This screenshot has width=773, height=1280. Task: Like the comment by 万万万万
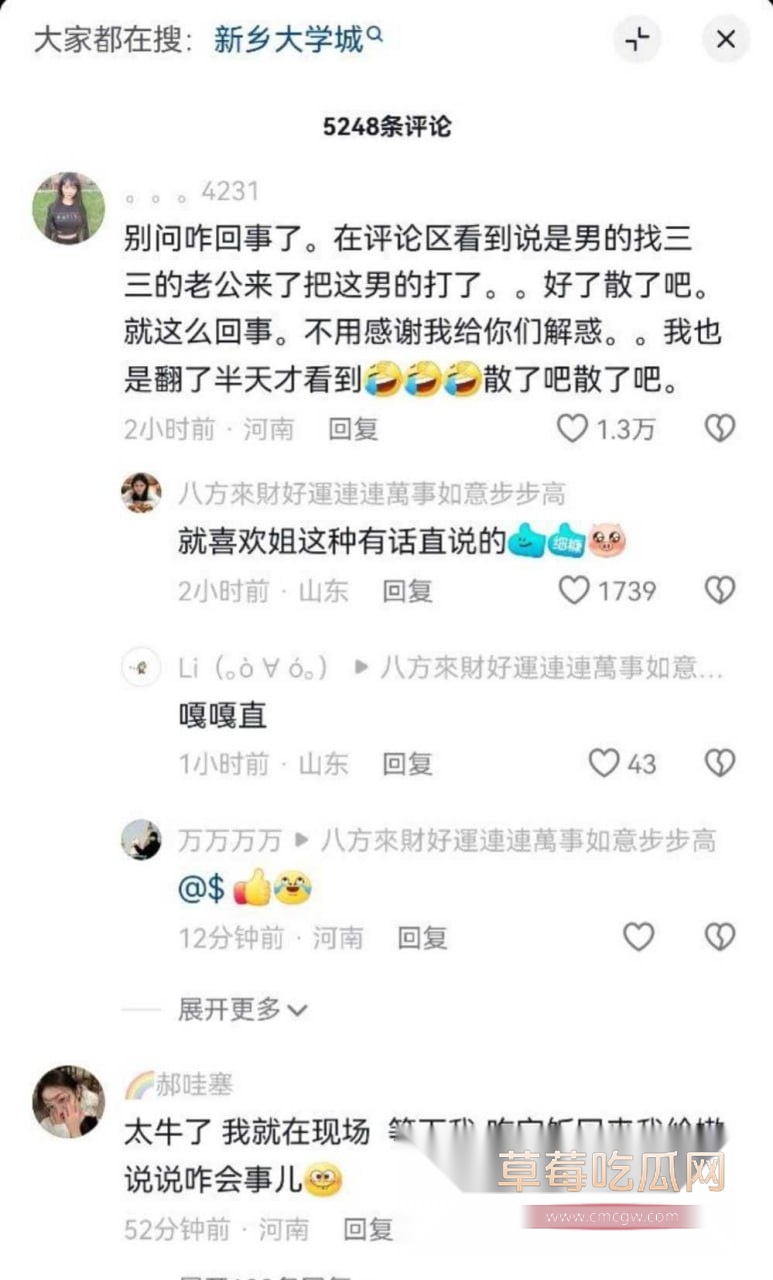(x=638, y=938)
